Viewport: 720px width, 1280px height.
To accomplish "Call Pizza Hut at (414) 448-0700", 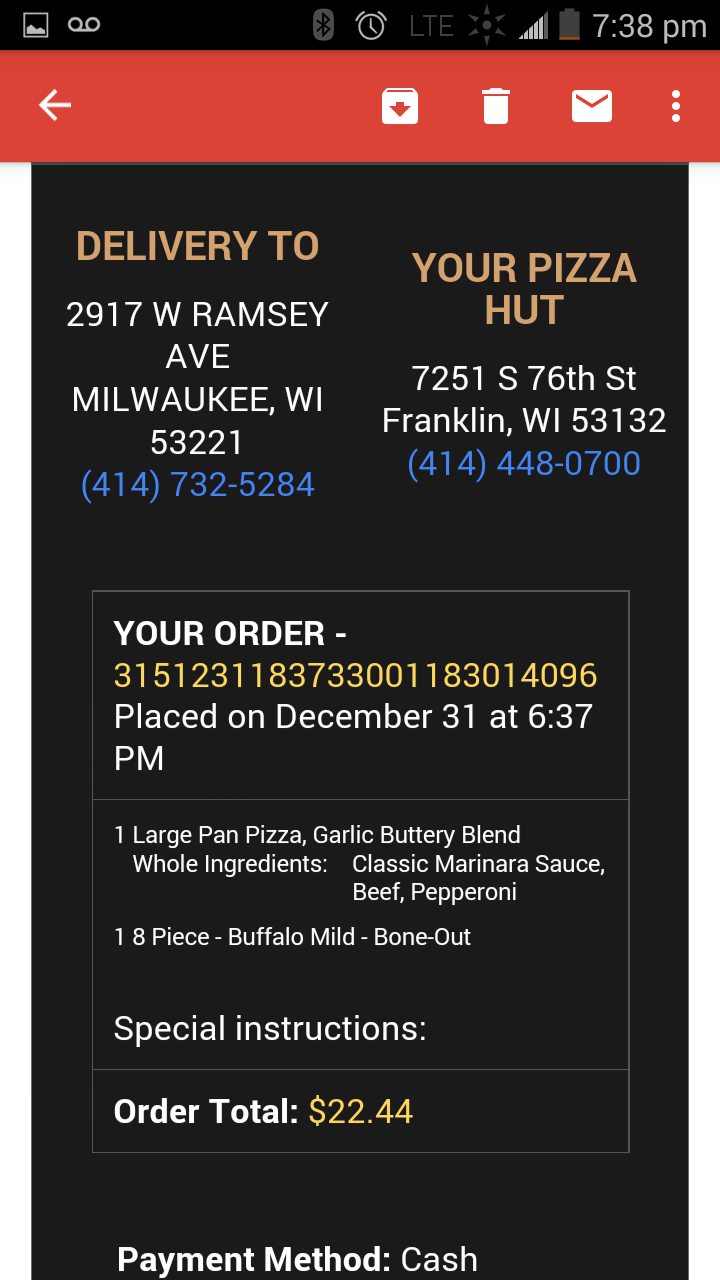I will (524, 463).
